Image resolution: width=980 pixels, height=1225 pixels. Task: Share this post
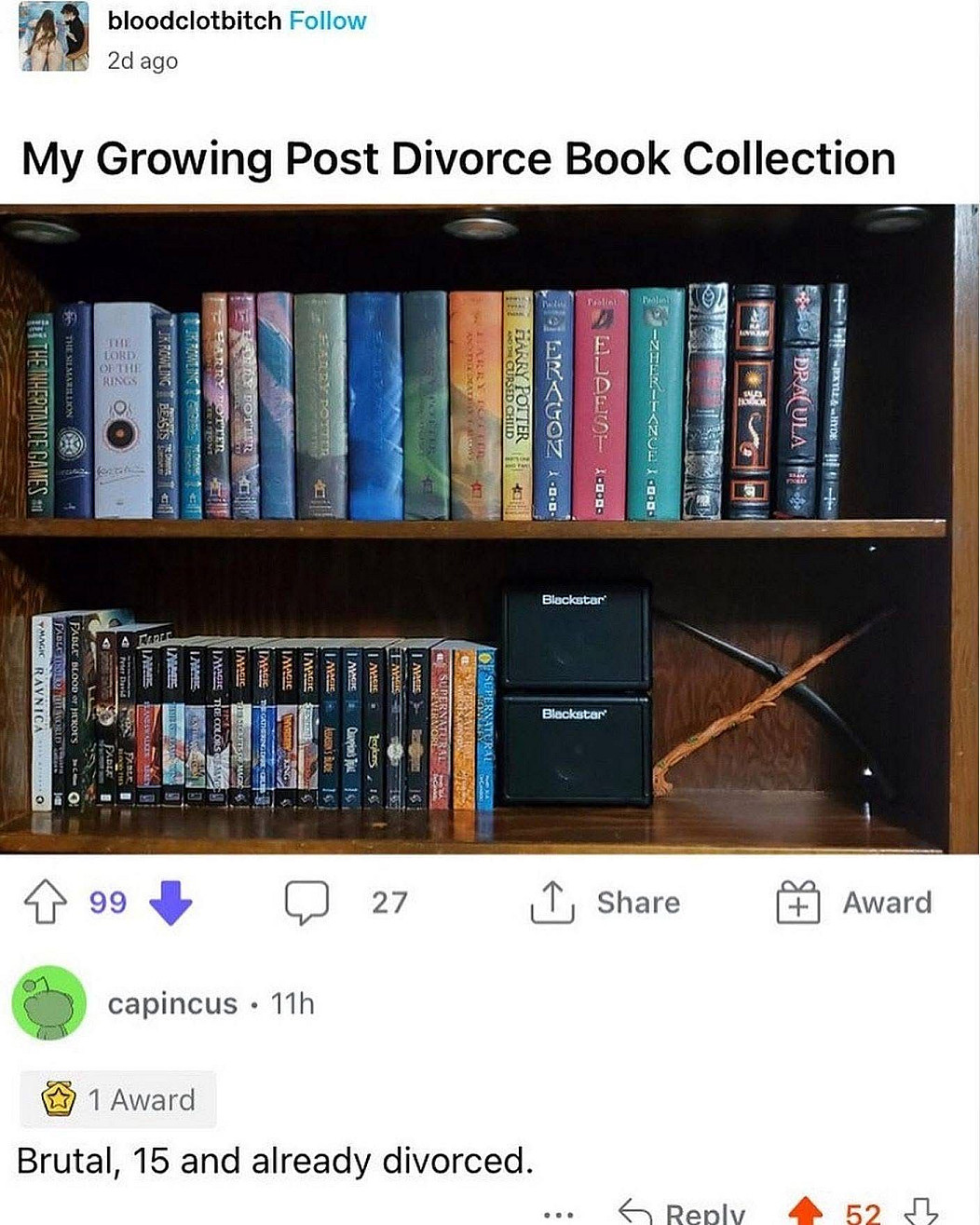click(x=606, y=903)
